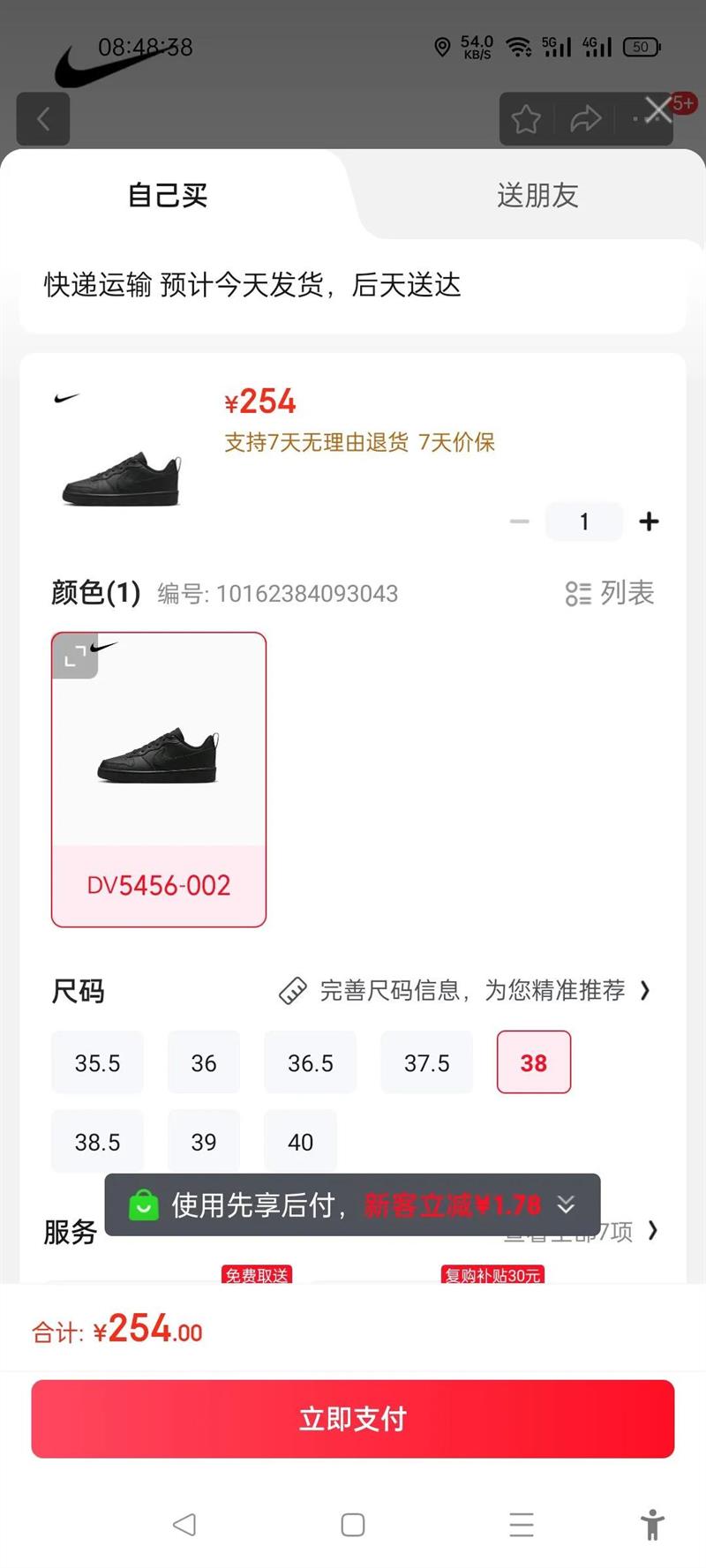Image resolution: width=706 pixels, height=1568 pixels.
Task: Go back with the system back button
Action: tap(184, 1525)
